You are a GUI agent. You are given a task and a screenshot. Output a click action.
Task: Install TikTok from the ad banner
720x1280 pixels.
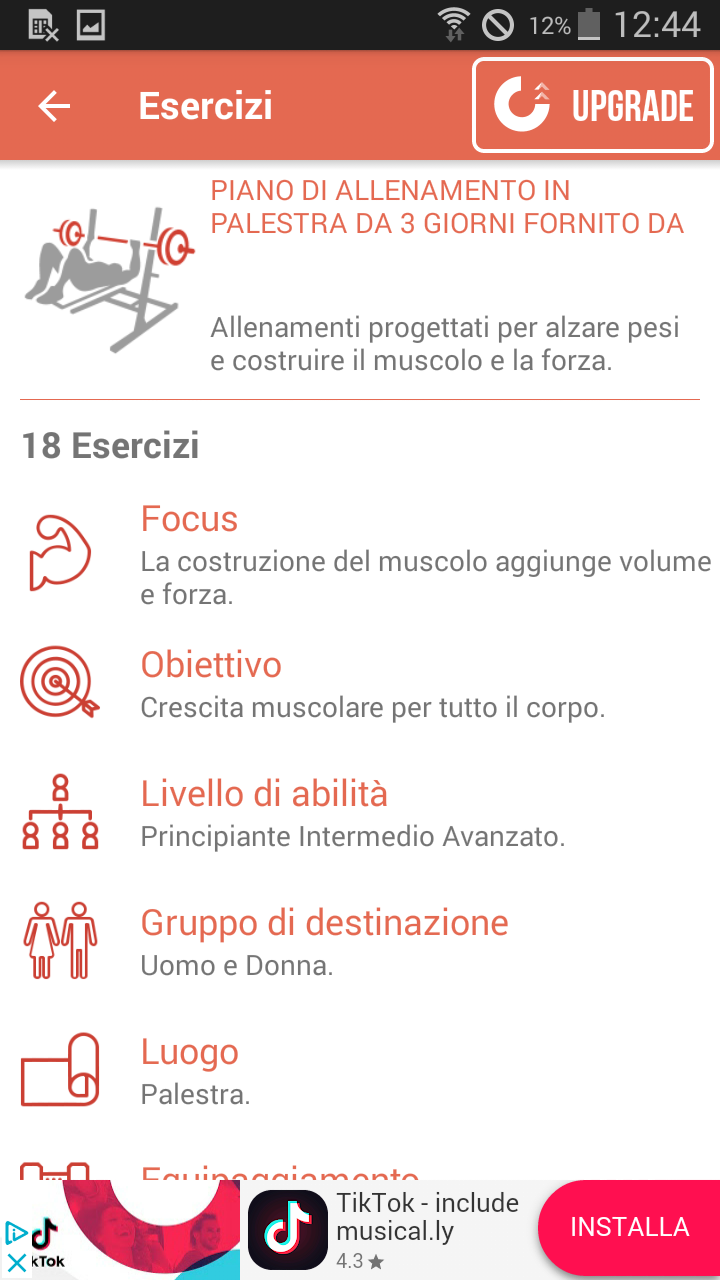coord(629,1228)
